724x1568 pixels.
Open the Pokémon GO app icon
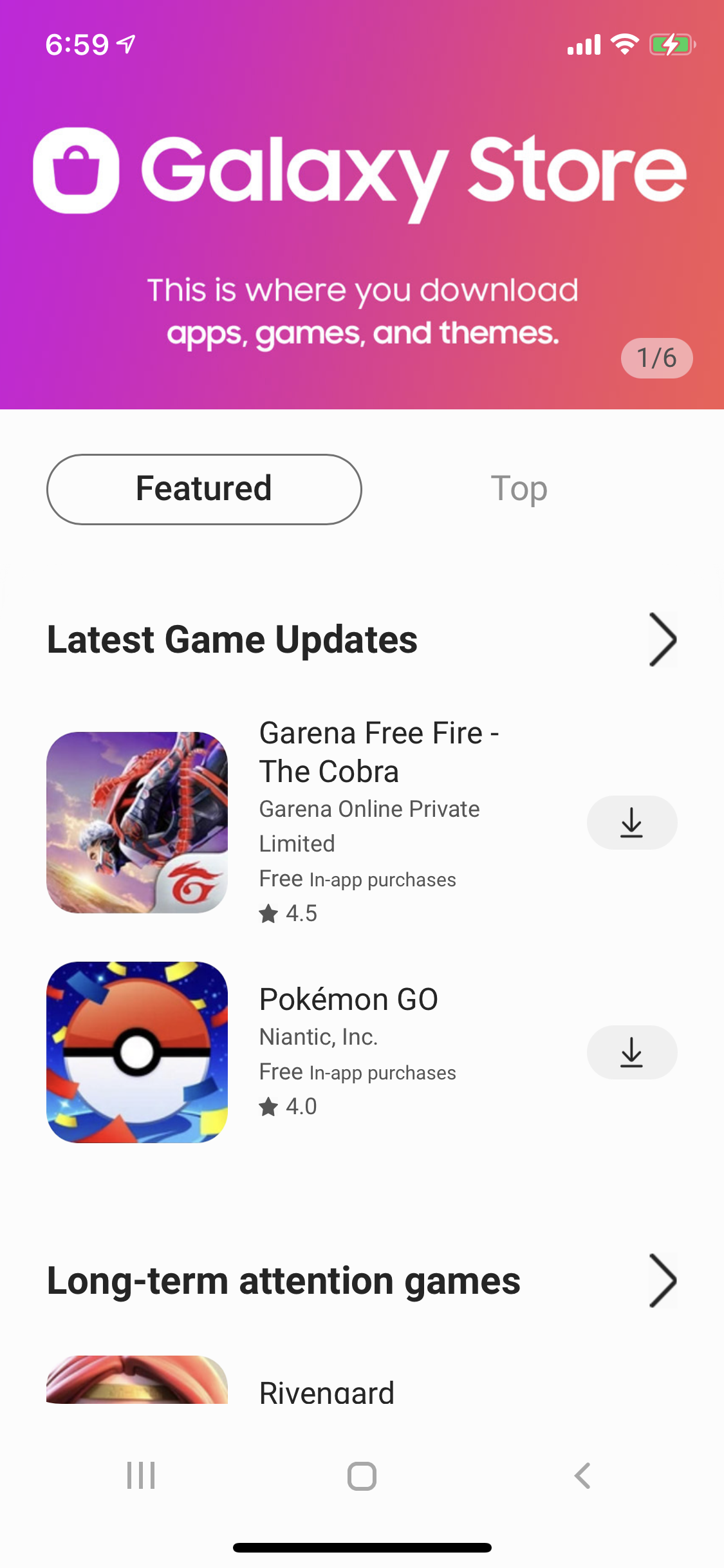pyautogui.click(x=137, y=1052)
